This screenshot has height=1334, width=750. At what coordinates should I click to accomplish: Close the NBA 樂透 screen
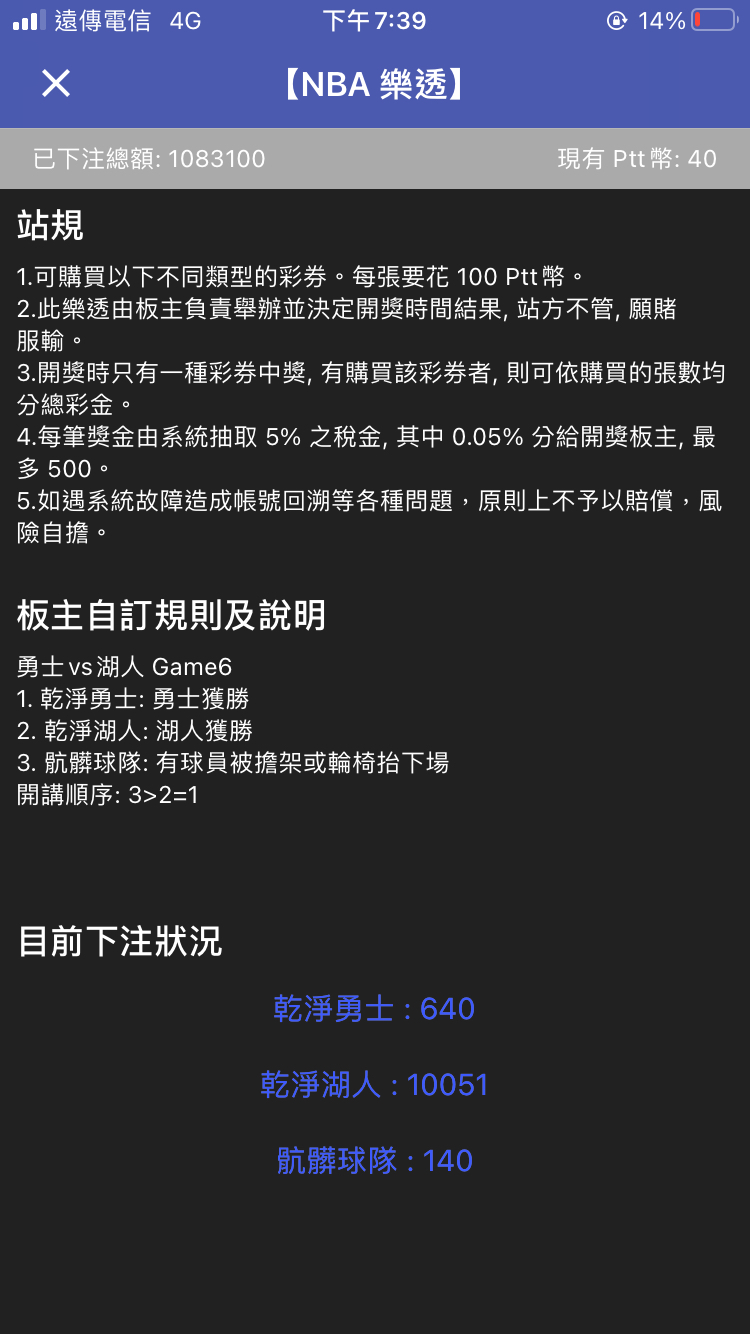point(56,84)
